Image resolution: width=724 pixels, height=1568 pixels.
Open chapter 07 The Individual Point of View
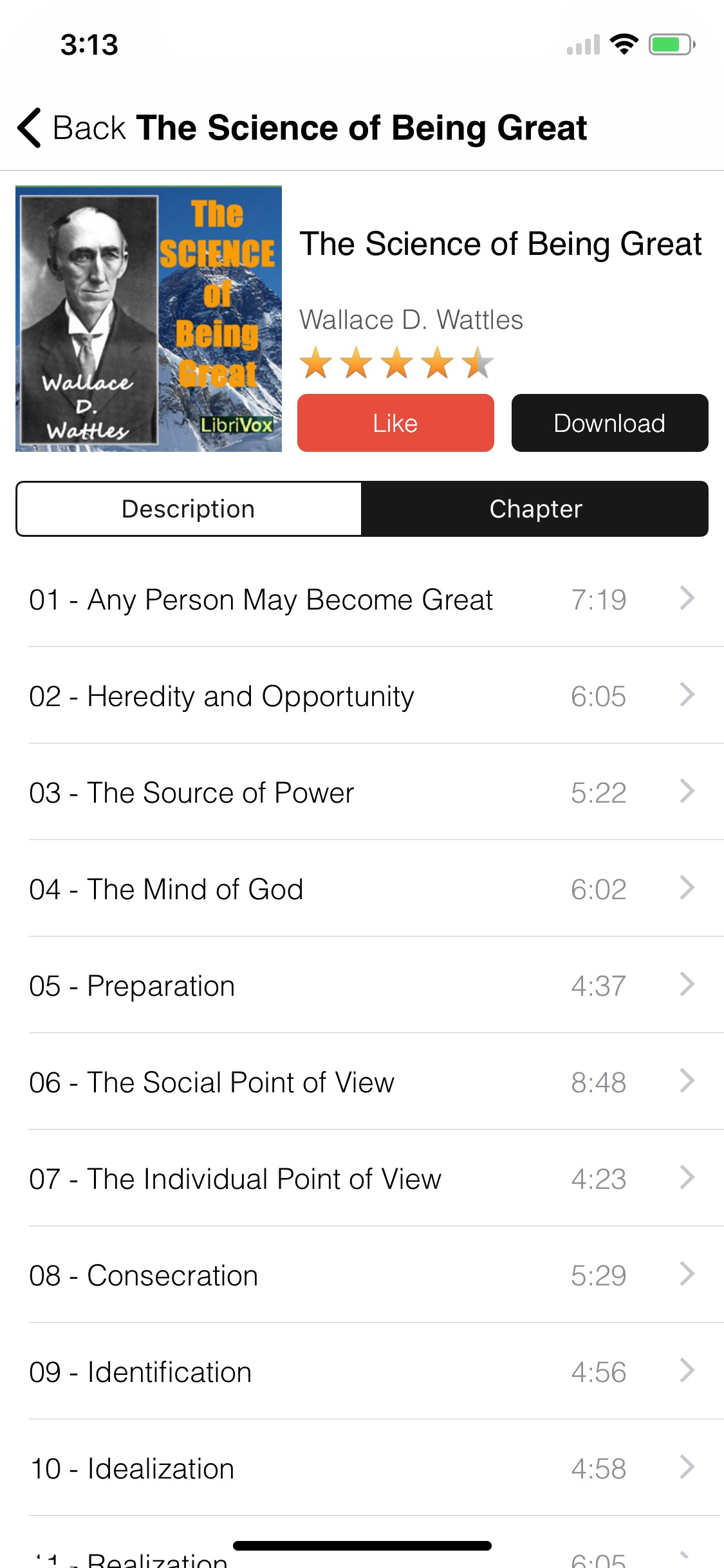[360, 1179]
